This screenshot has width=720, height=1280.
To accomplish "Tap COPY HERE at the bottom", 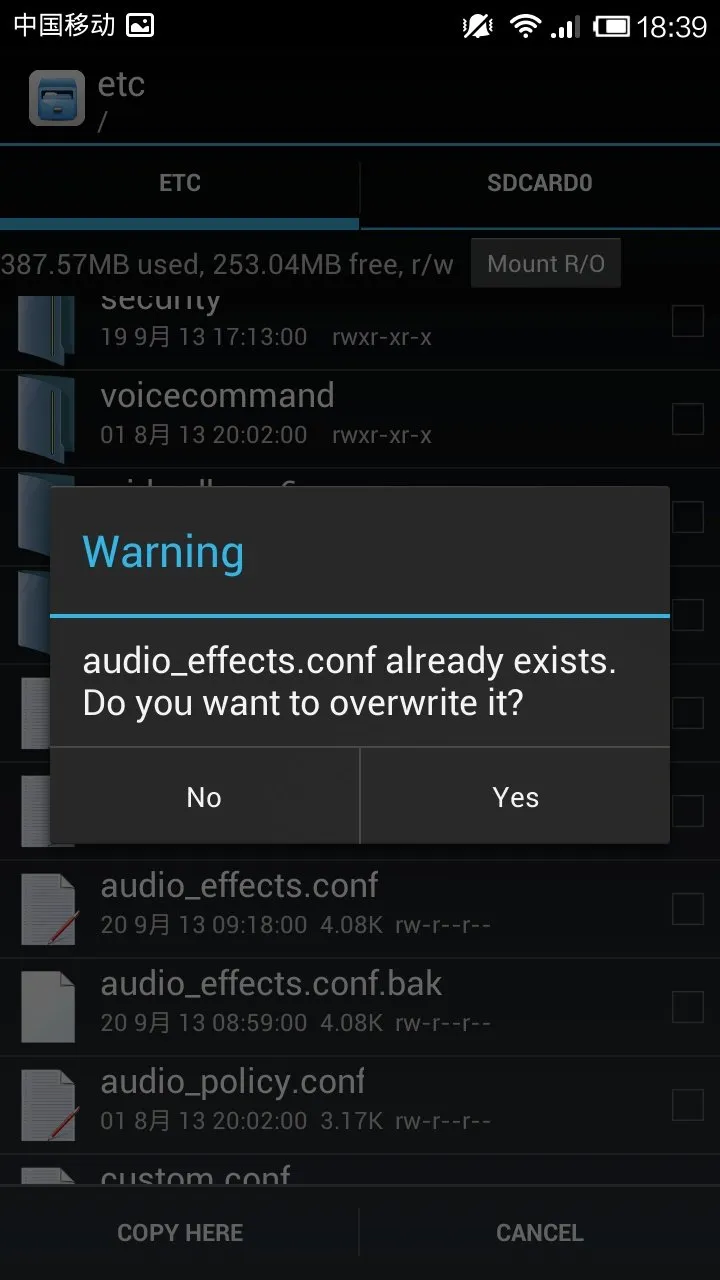I will point(180,1233).
